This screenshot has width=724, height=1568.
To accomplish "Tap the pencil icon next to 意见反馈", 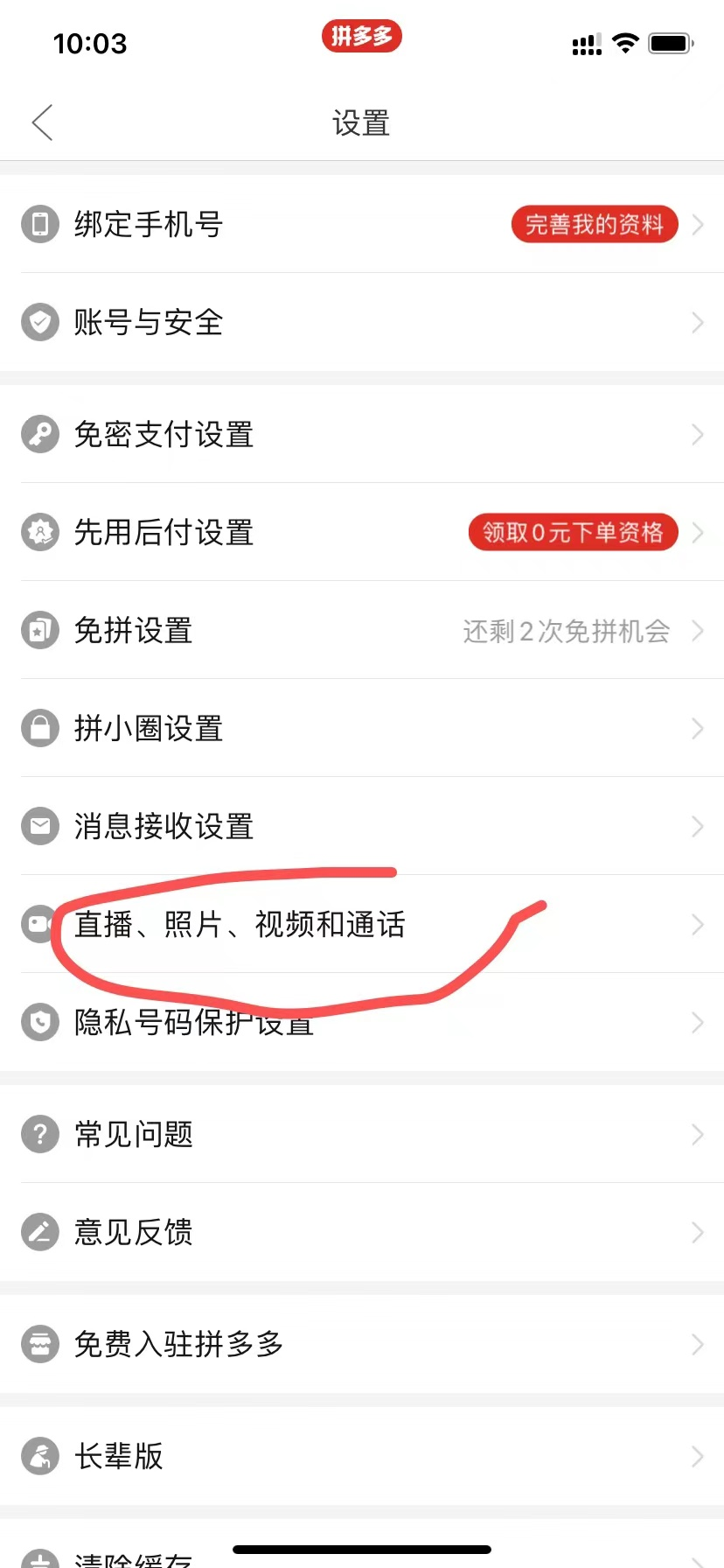I will click(x=39, y=1232).
